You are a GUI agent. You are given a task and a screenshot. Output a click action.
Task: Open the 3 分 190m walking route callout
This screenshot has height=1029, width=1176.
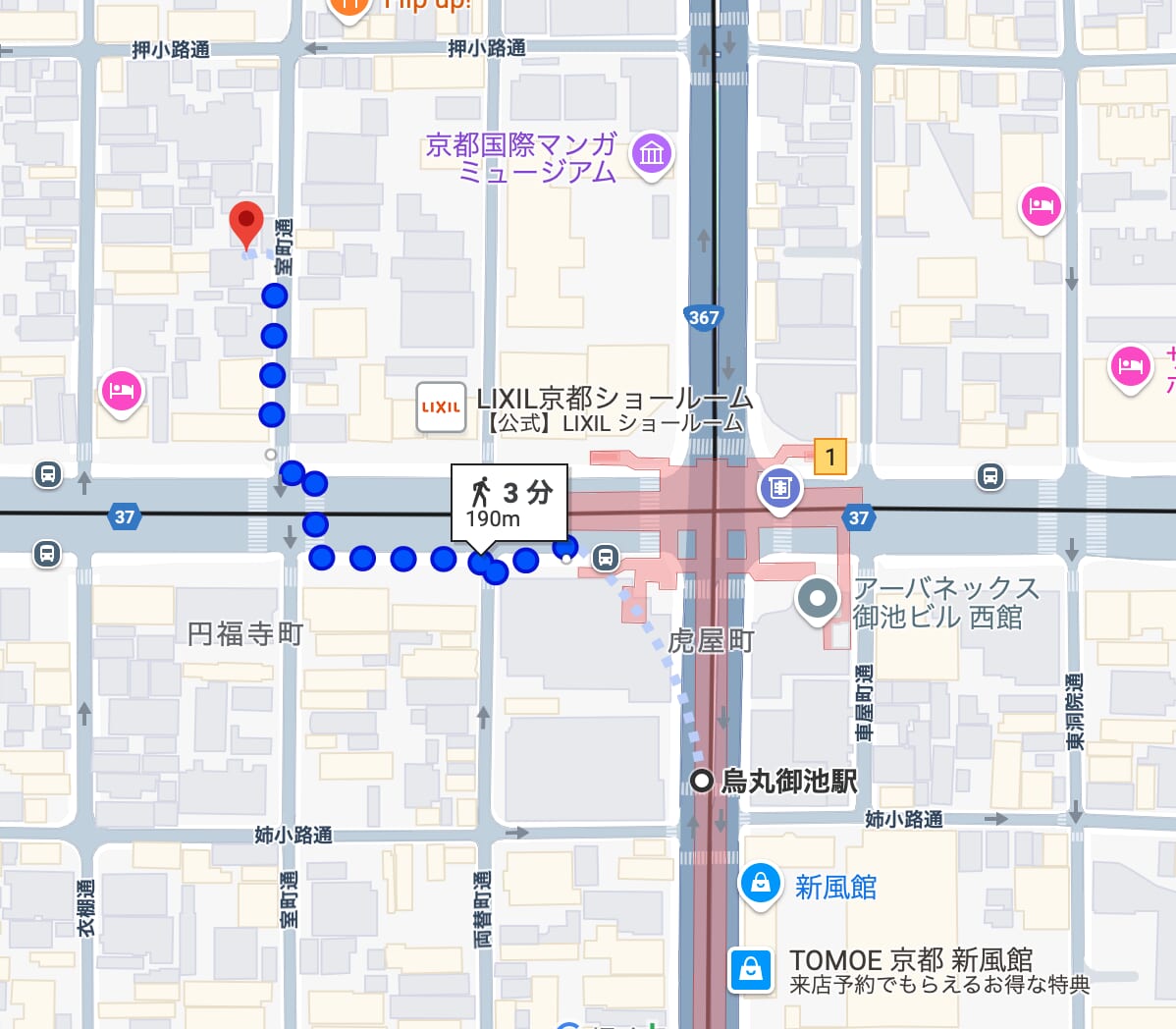pyautogui.click(x=508, y=503)
